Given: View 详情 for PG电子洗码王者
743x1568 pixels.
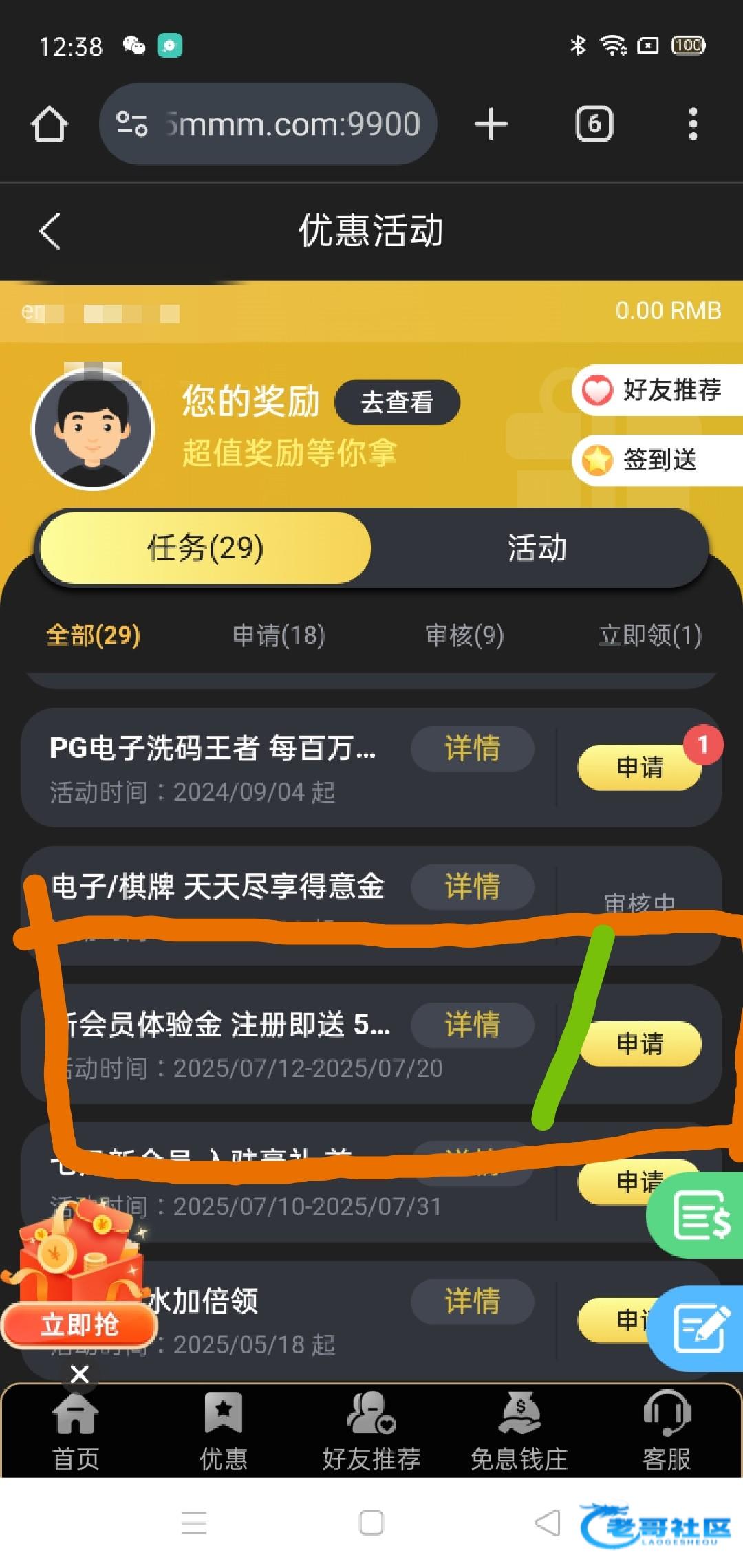Looking at the screenshot, I should [472, 748].
